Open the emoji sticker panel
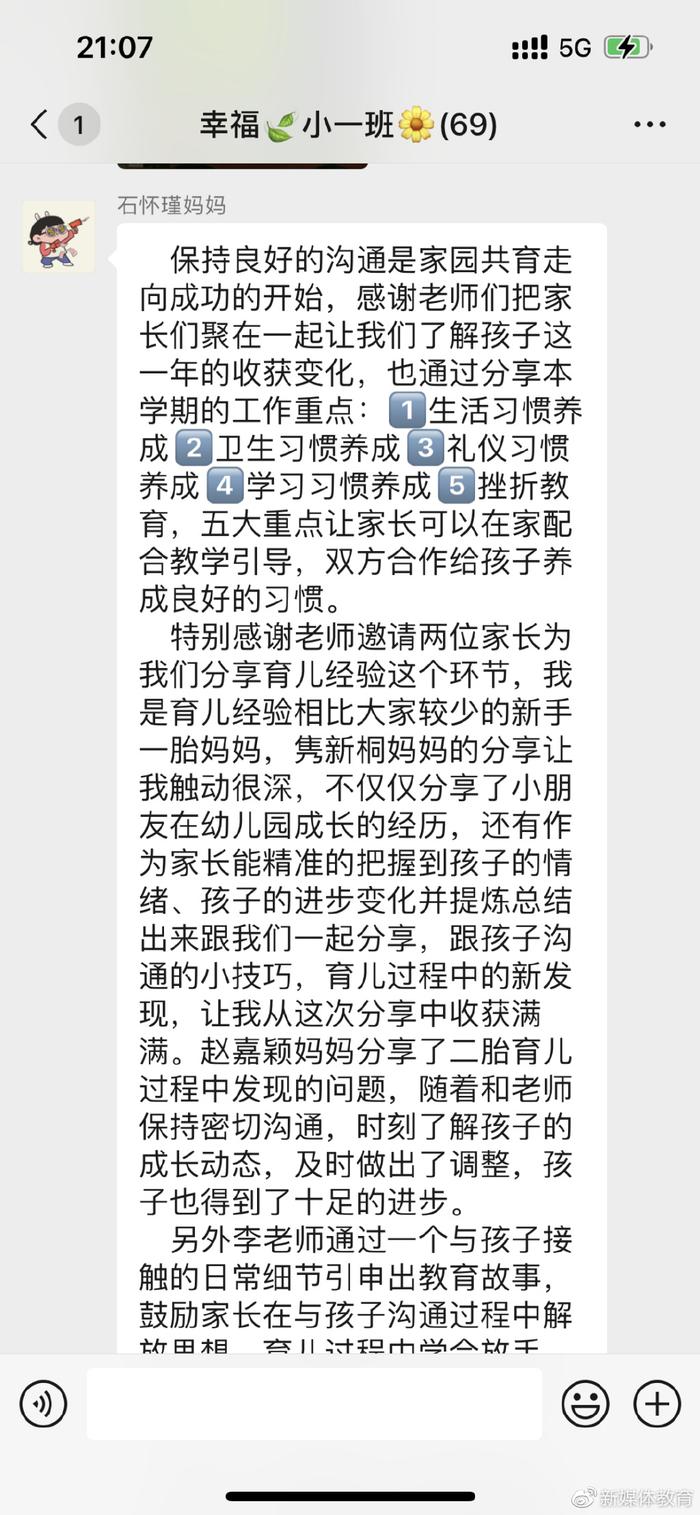This screenshot has width=700, height=1515. (585, 1404)
